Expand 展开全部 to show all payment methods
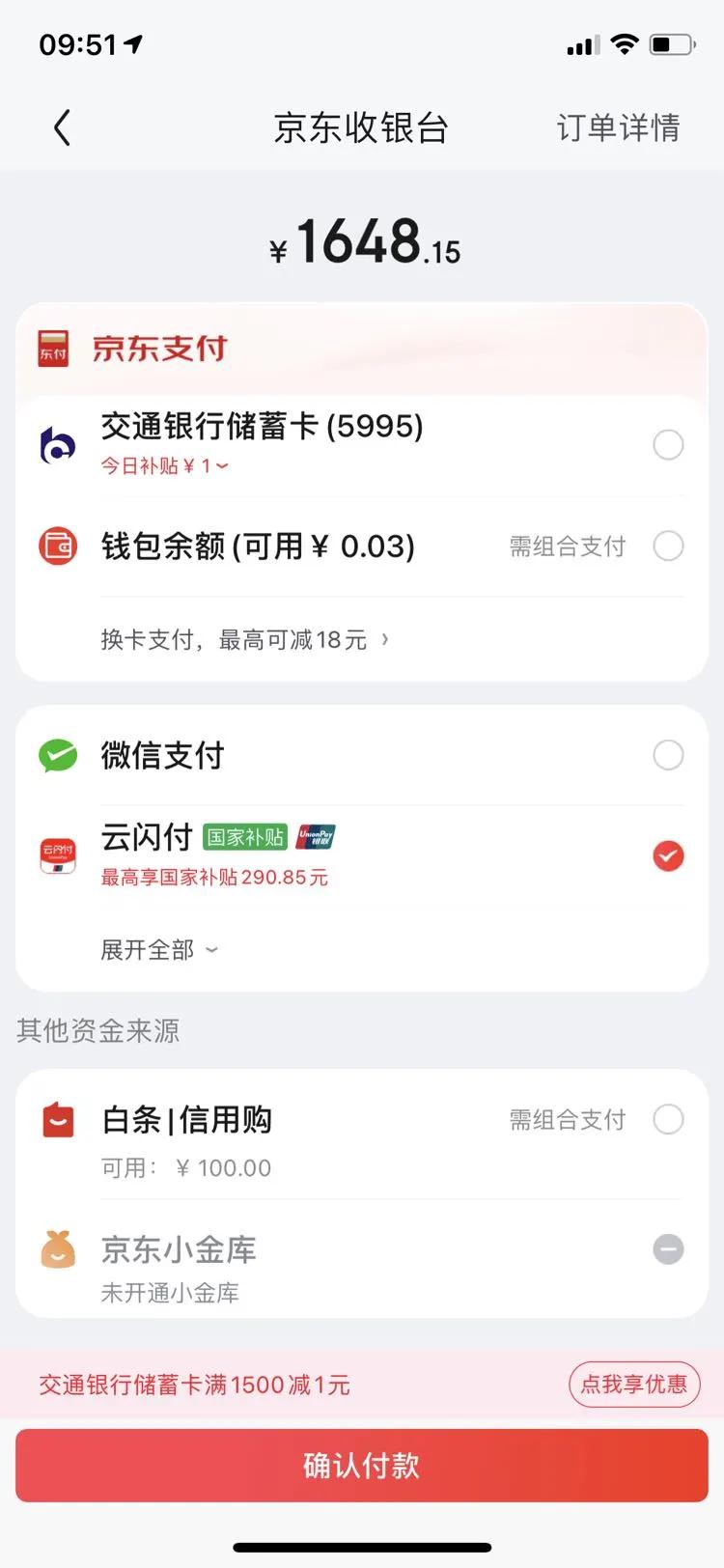The image size is (724, 1568). tap(159, 950)
